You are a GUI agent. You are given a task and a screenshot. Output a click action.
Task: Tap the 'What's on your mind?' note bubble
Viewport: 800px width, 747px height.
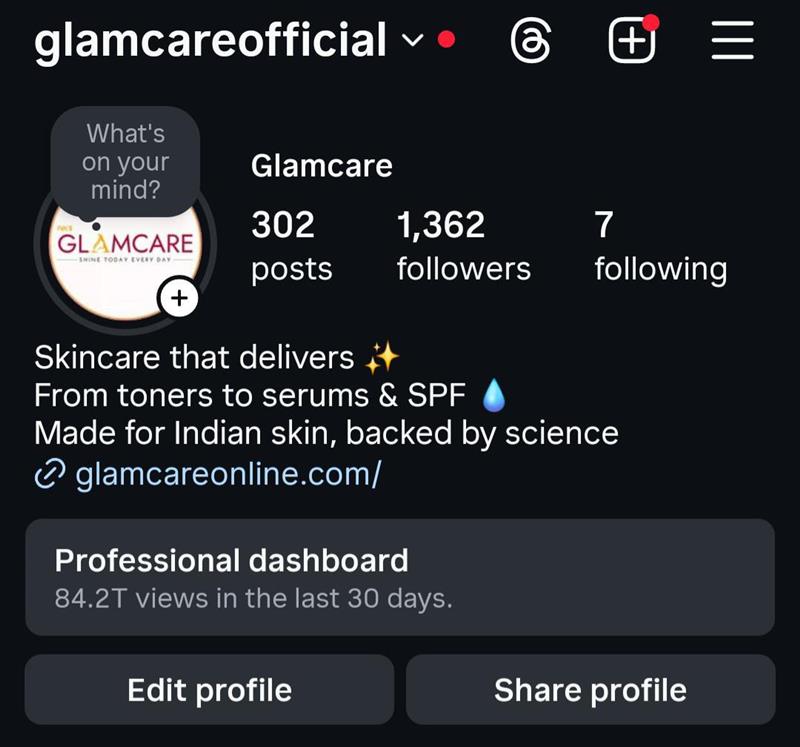(x=126, y=161)
